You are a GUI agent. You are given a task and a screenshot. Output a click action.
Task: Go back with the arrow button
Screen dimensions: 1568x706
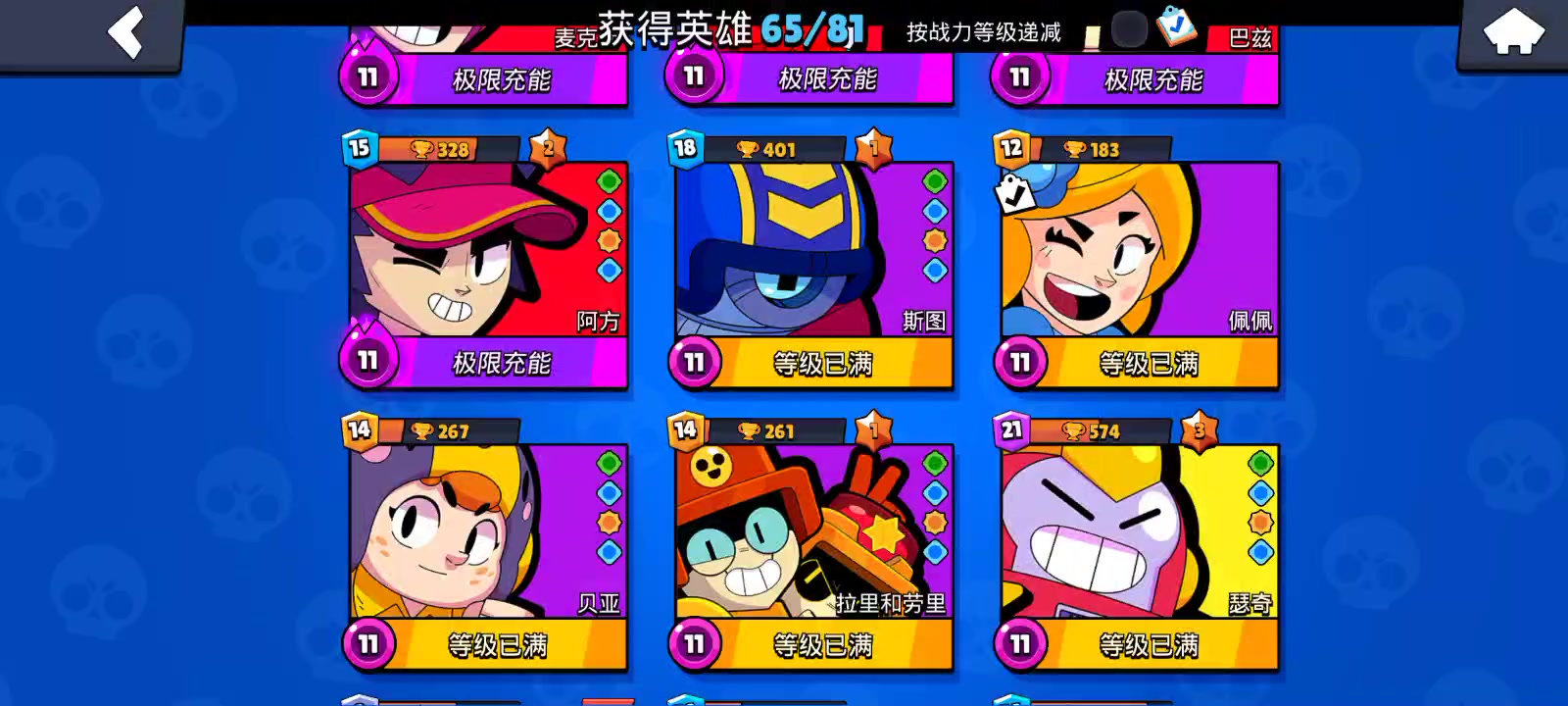pyautogui.click(x=125, y=32)
